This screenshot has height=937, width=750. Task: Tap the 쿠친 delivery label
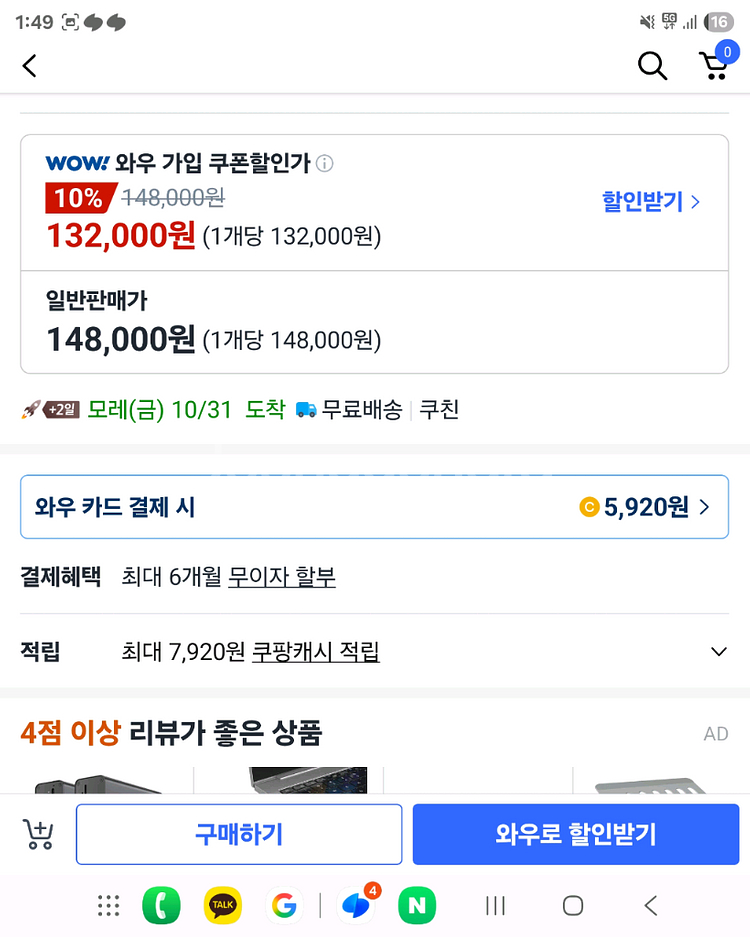(x=440, y=410)
